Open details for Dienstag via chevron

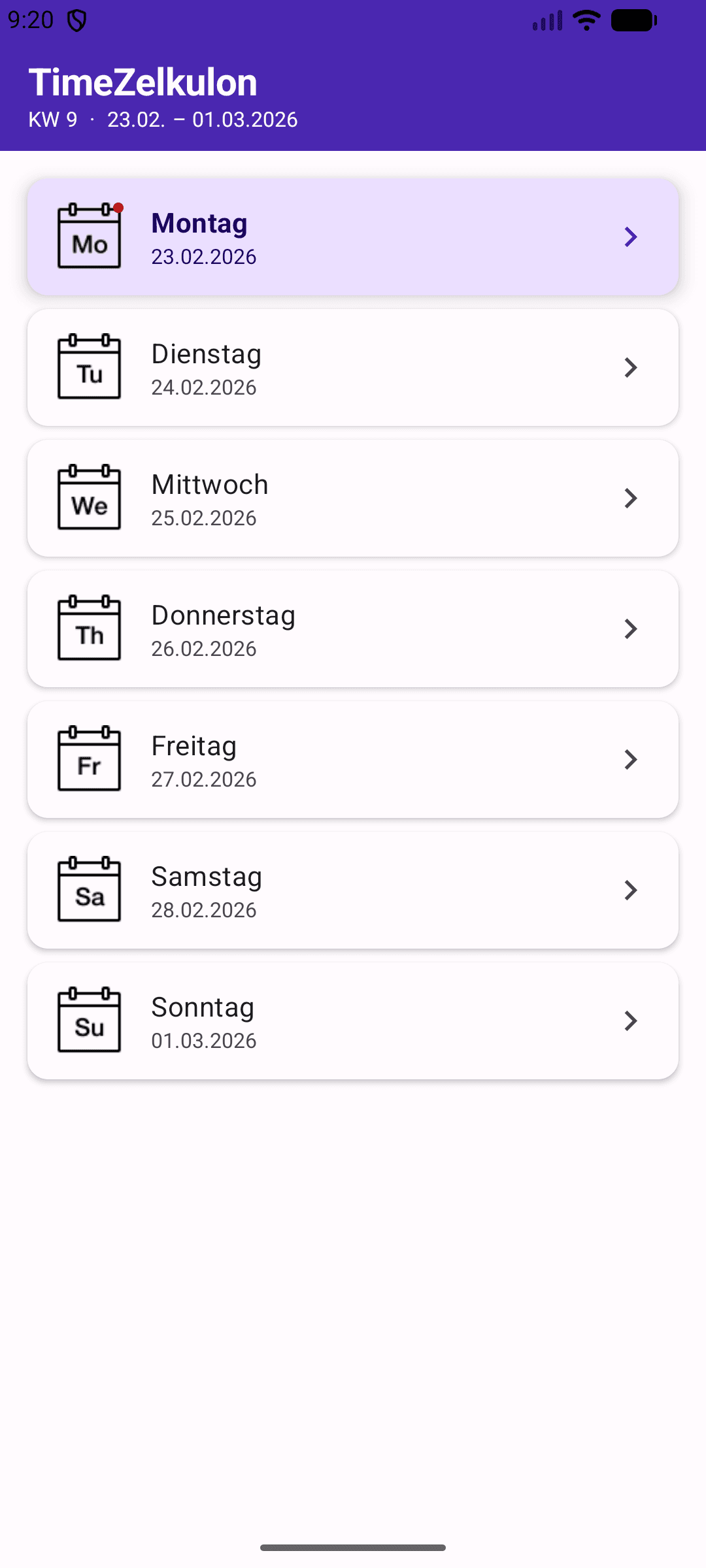pyautogui.click(x=630, y=367)
